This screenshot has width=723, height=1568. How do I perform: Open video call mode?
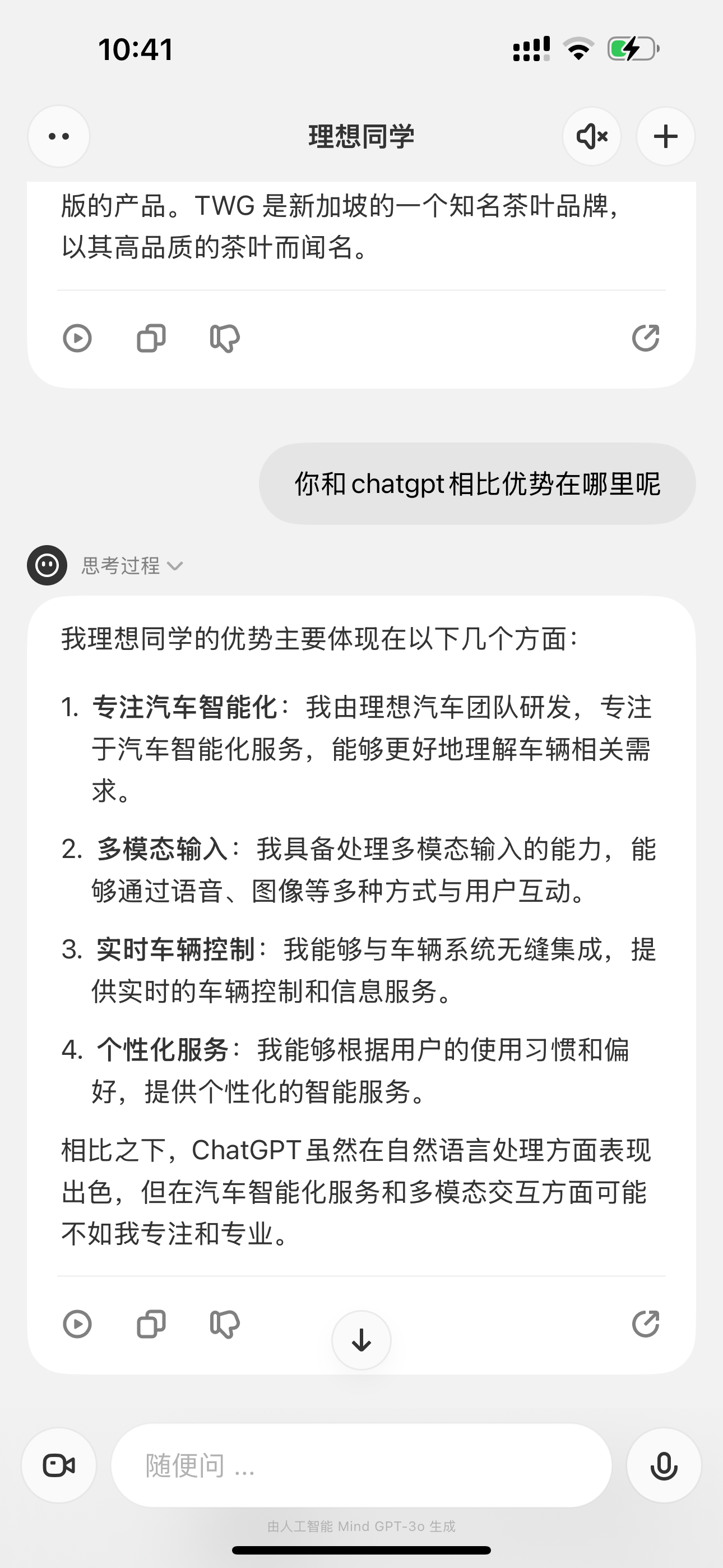(59, 1465)
